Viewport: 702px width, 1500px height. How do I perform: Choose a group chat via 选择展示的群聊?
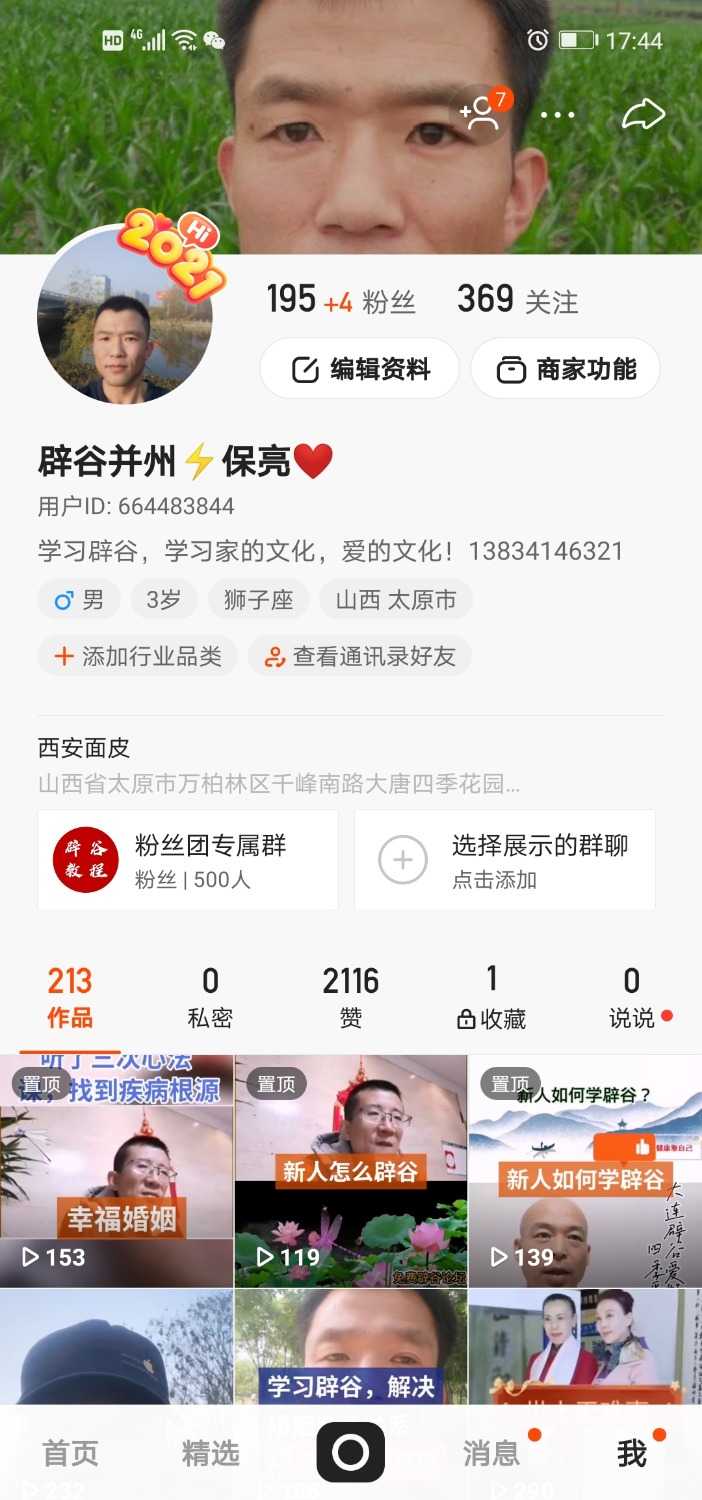(x=505, y=860)
